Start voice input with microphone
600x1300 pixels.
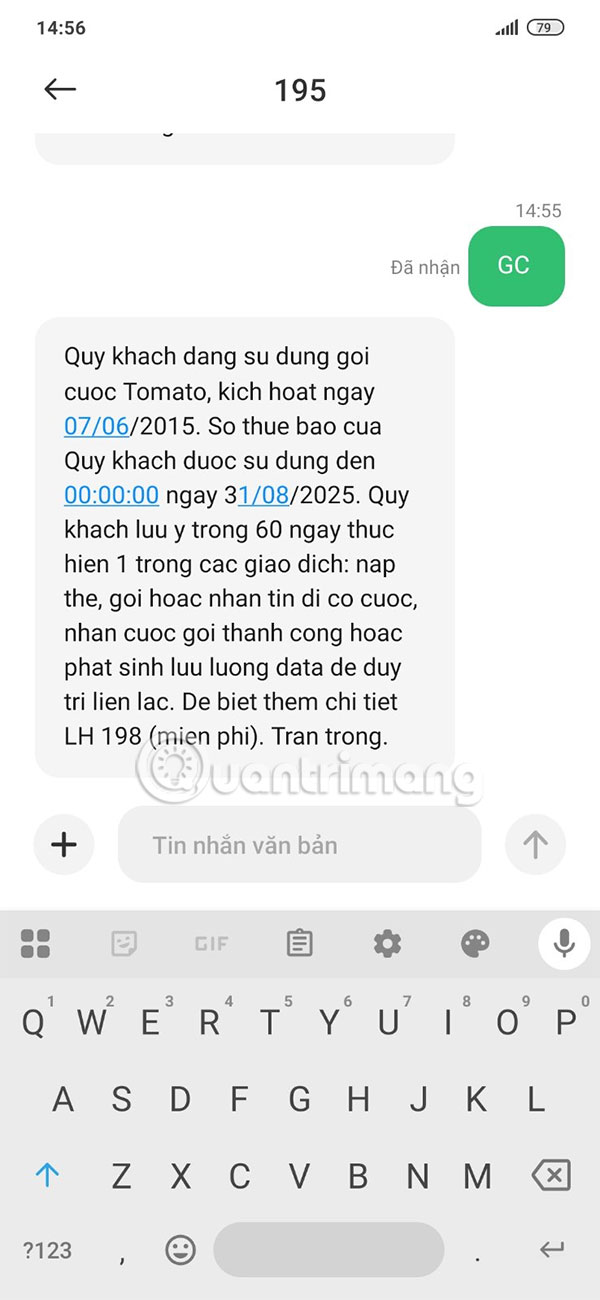564,943
